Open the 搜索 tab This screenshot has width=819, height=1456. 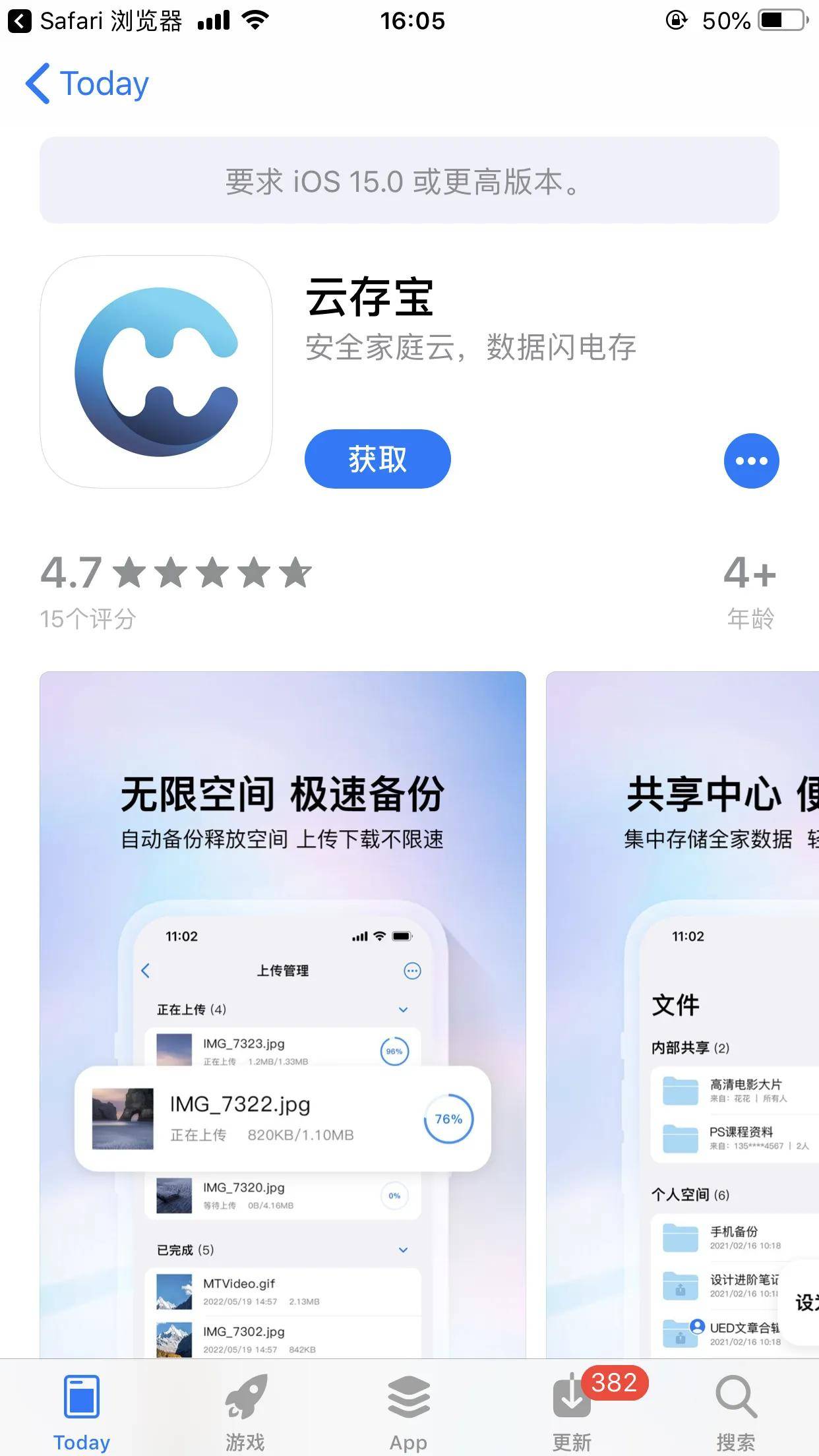736,1411
